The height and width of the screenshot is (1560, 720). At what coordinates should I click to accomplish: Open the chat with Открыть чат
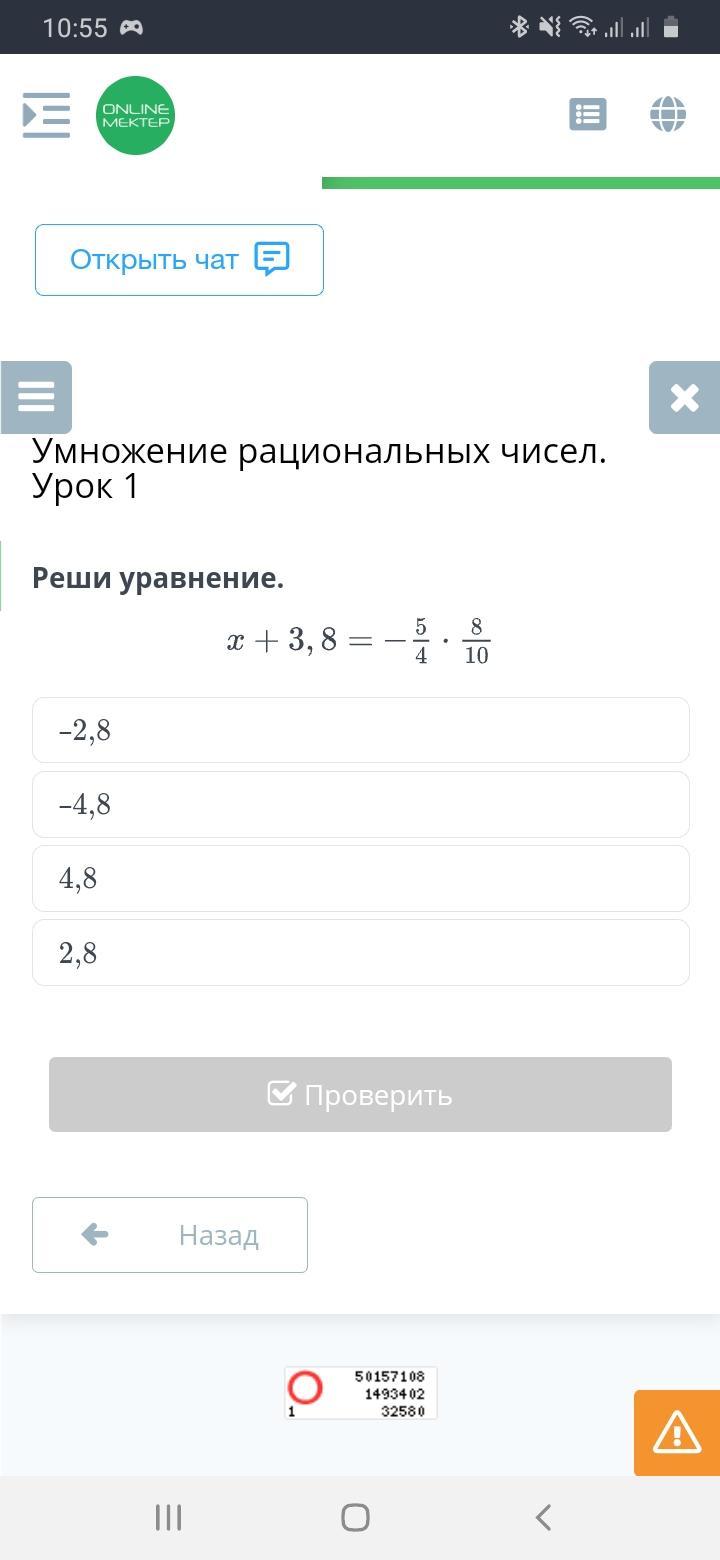pyautogui.click(x=179, y=260)
